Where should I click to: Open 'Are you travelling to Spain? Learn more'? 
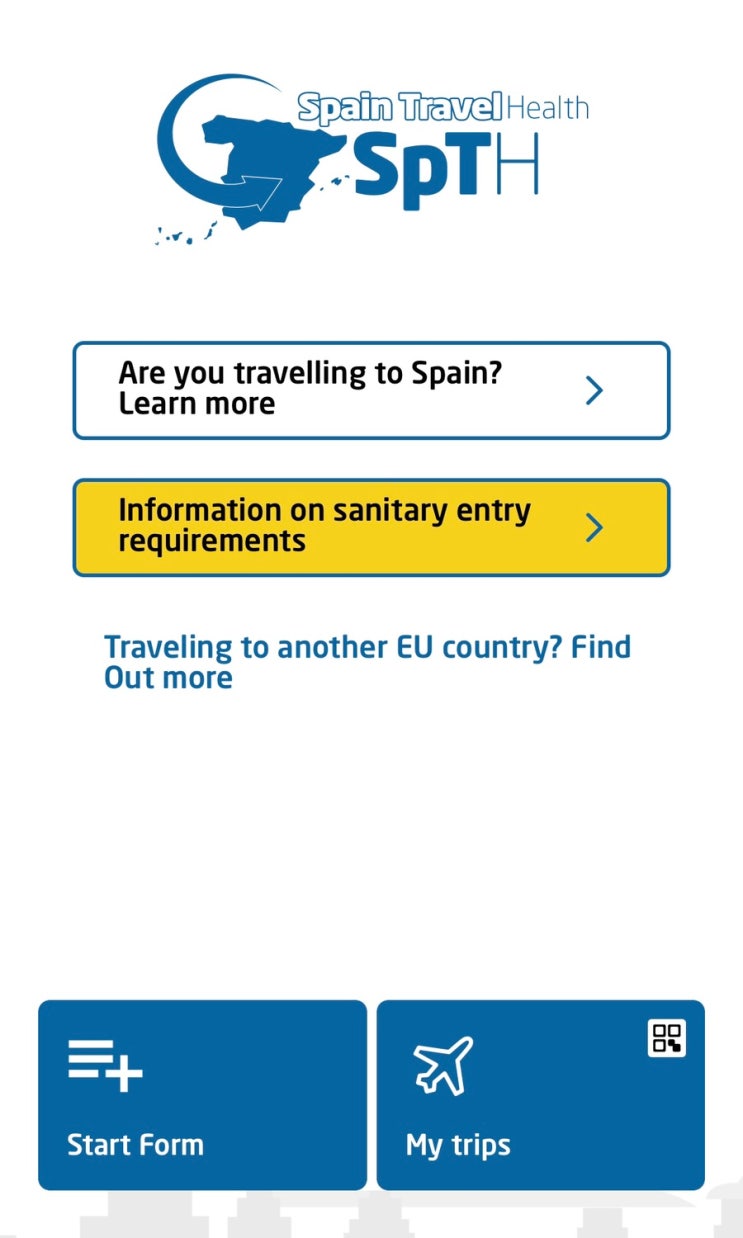point(371,390)
